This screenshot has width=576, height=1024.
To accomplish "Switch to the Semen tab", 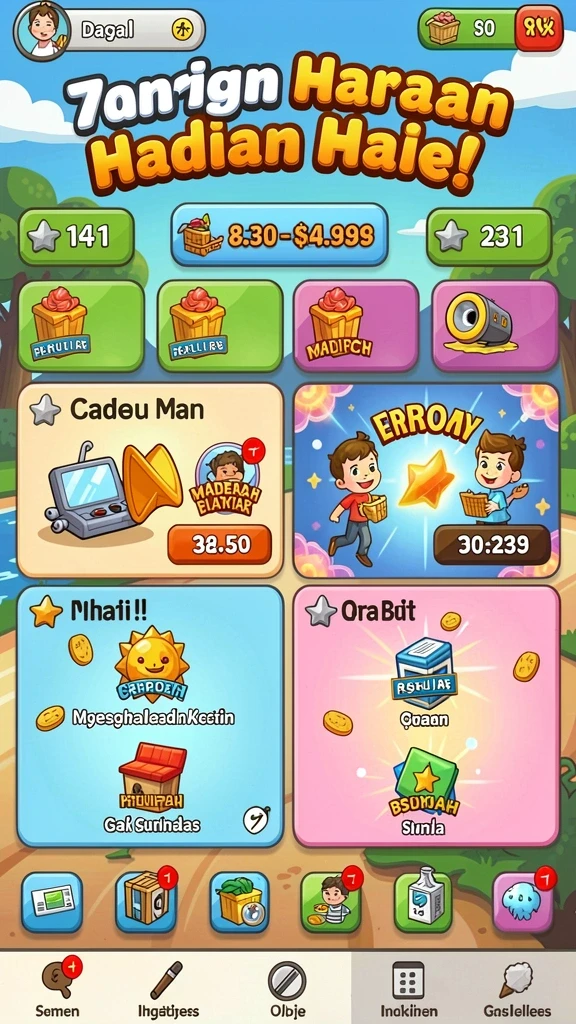I will (58, 988).
